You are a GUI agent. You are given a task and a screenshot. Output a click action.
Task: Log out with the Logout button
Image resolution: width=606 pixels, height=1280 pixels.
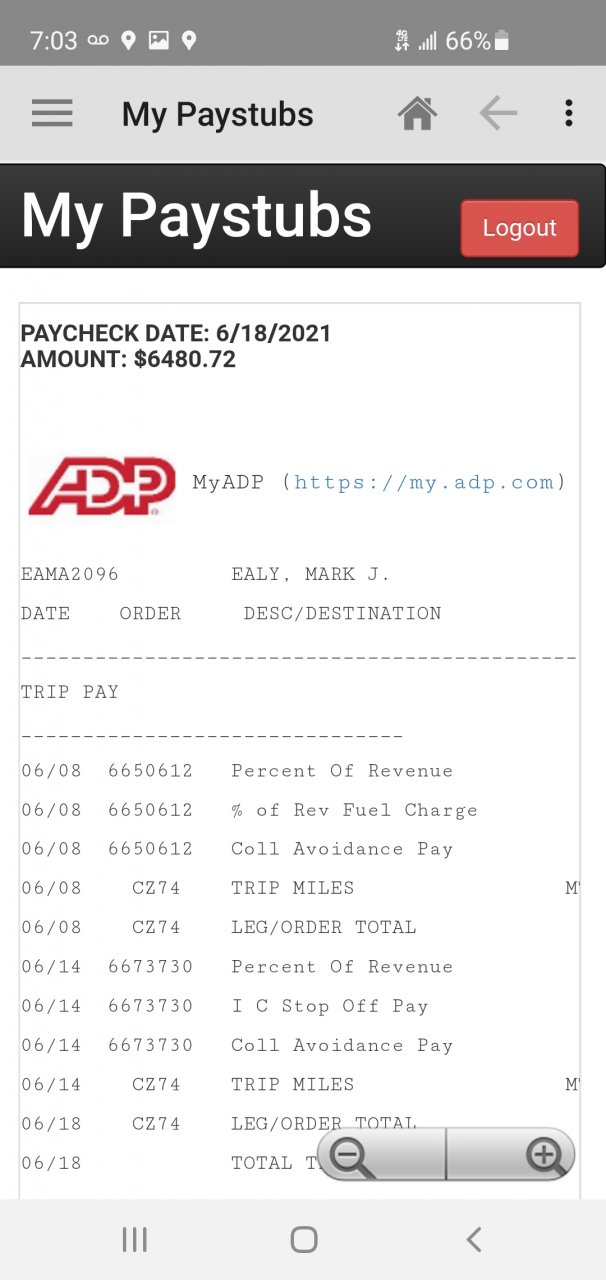[519, 228]
